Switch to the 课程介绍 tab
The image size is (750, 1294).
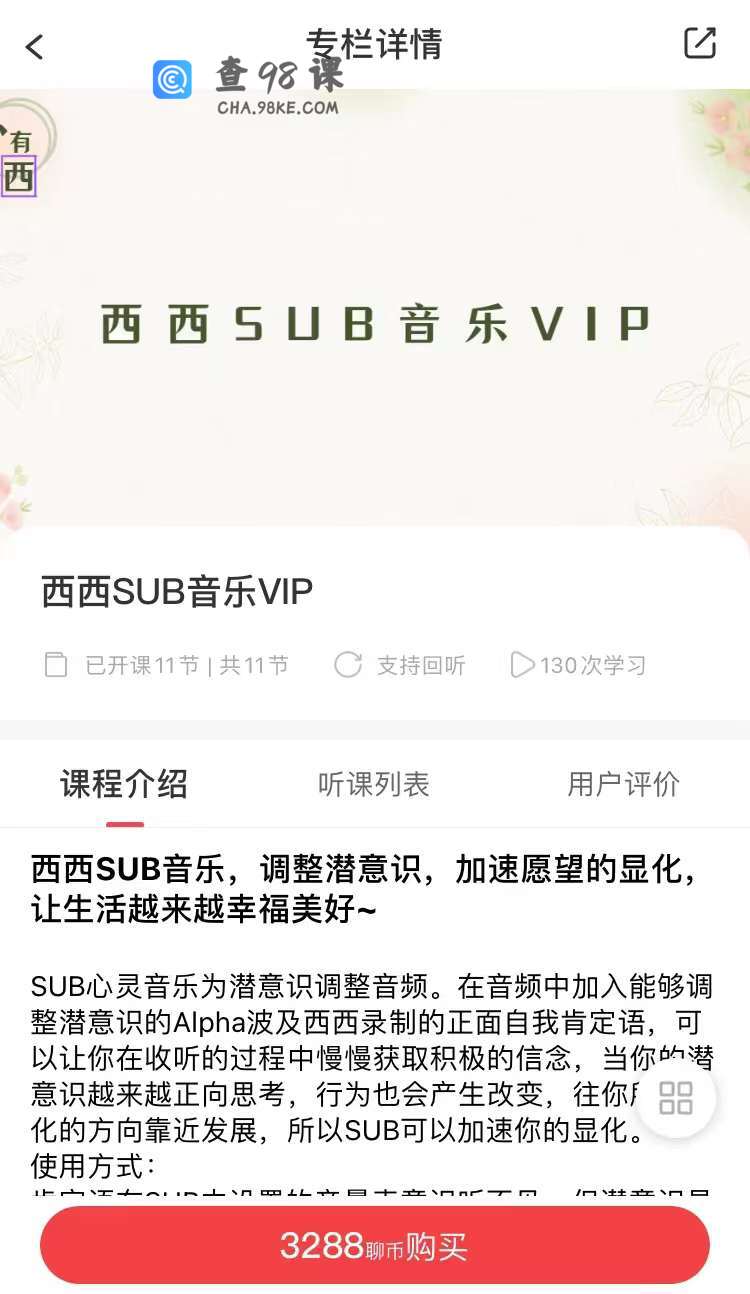click(124, 784)
